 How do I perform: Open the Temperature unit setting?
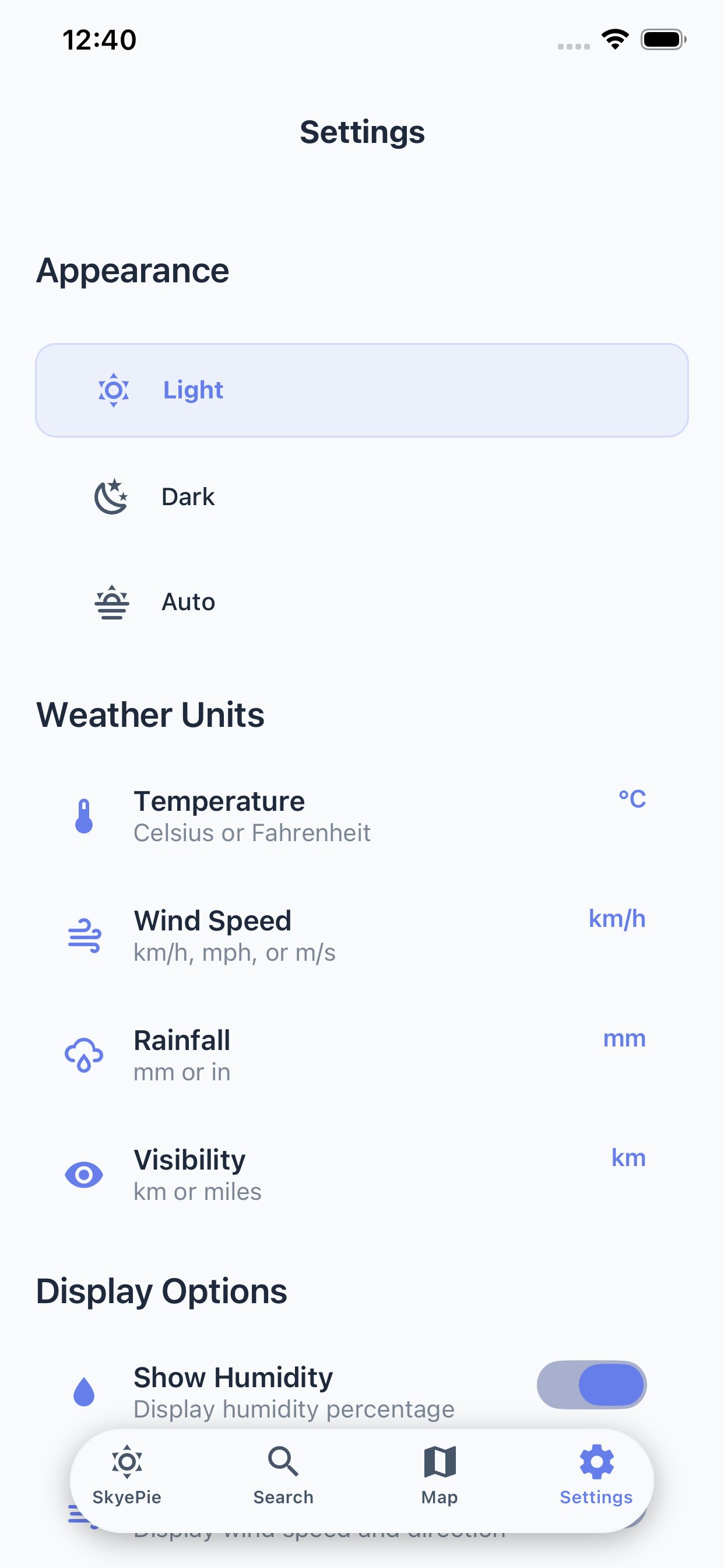(x=361, y=815)
